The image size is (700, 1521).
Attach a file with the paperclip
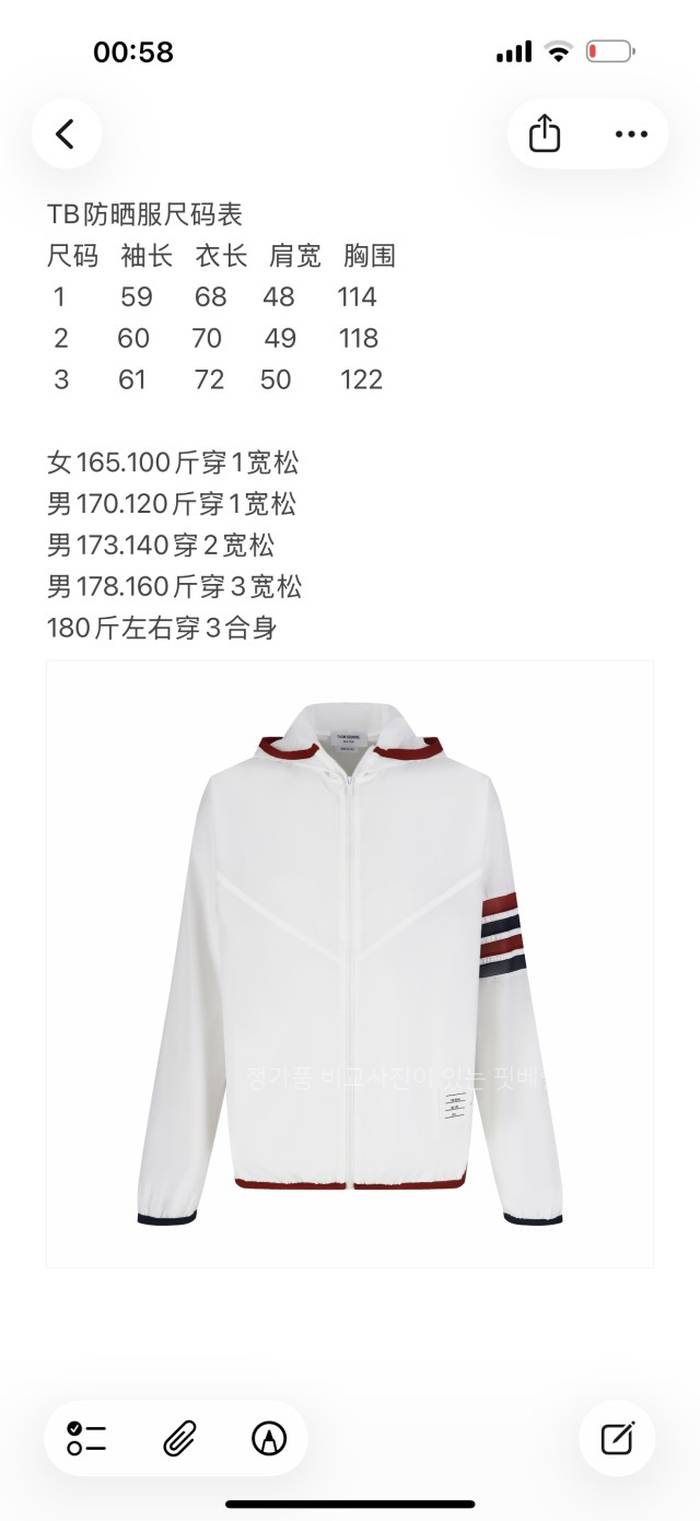(179, 1438)
